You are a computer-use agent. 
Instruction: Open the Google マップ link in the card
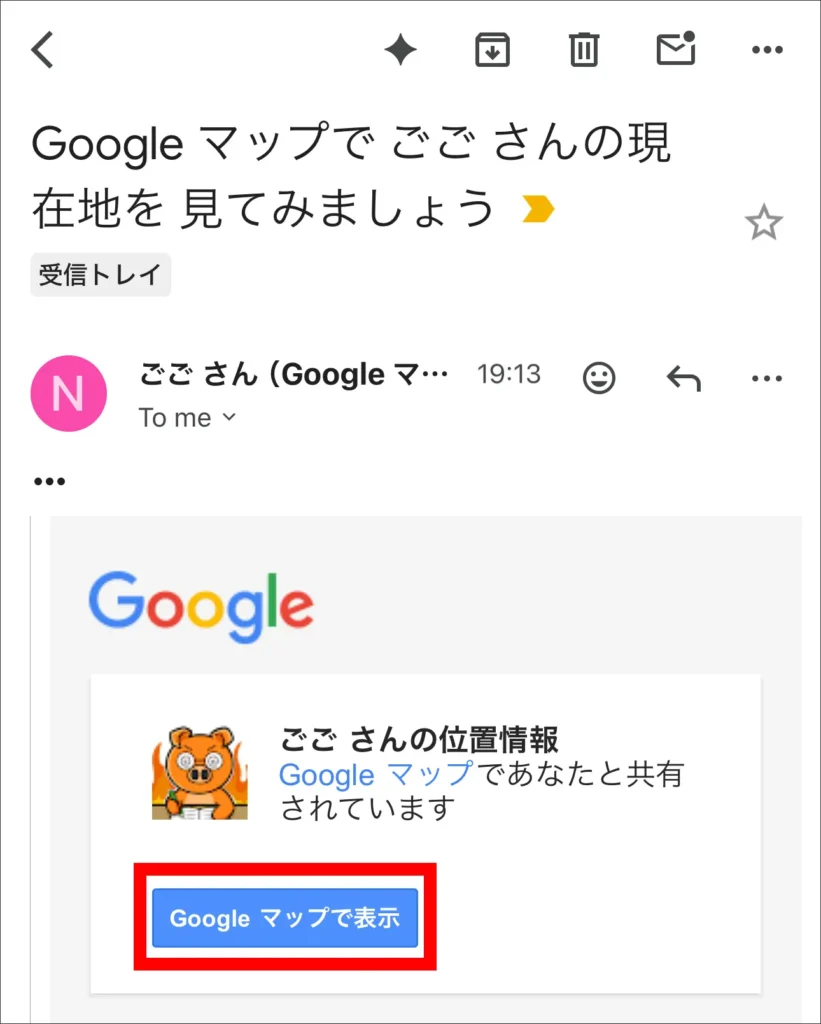[375, 774]
